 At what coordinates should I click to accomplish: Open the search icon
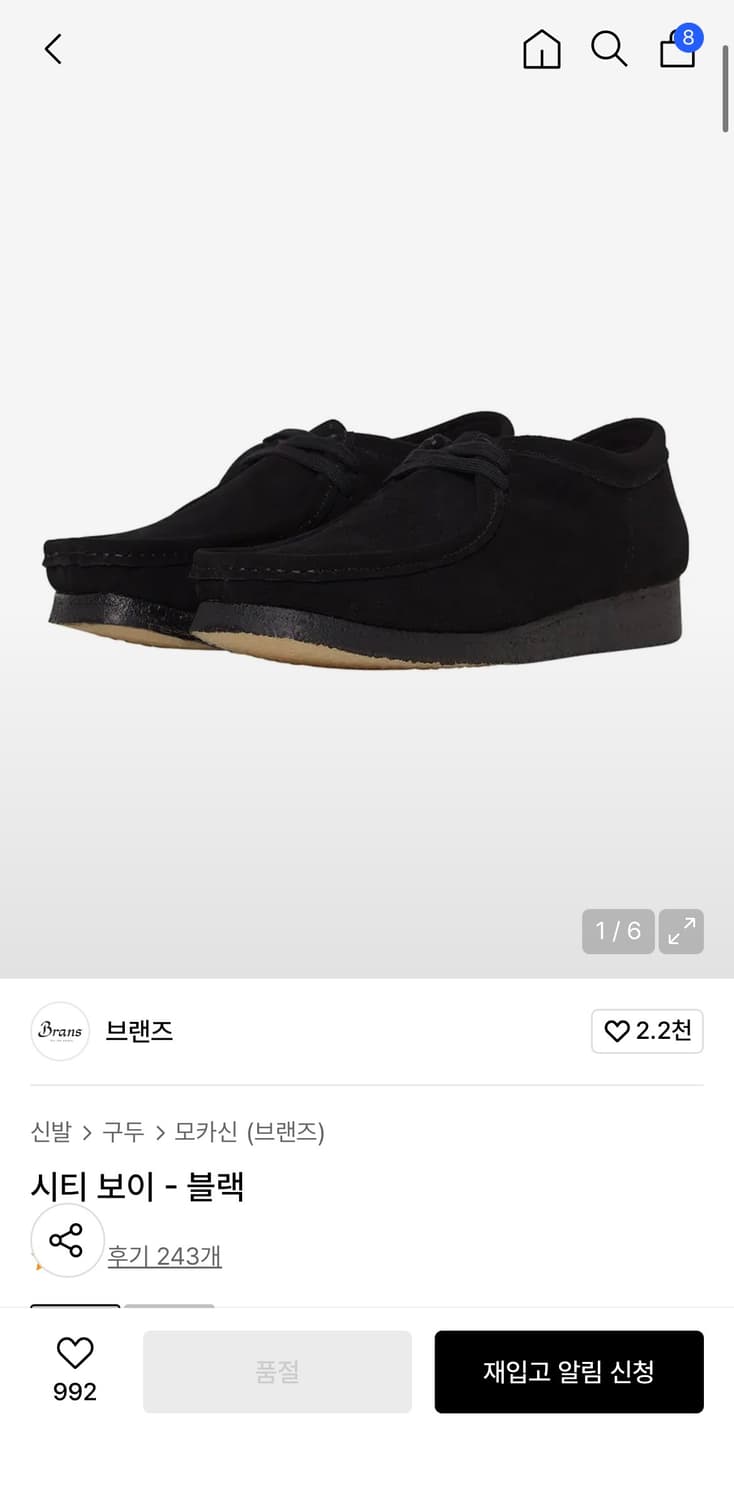(608, 49)
